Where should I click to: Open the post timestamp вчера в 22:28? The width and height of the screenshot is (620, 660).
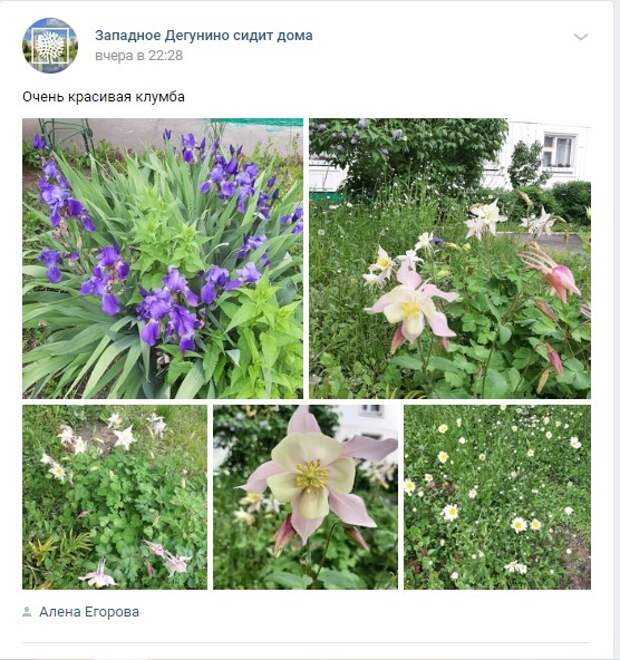pos(139,56)
